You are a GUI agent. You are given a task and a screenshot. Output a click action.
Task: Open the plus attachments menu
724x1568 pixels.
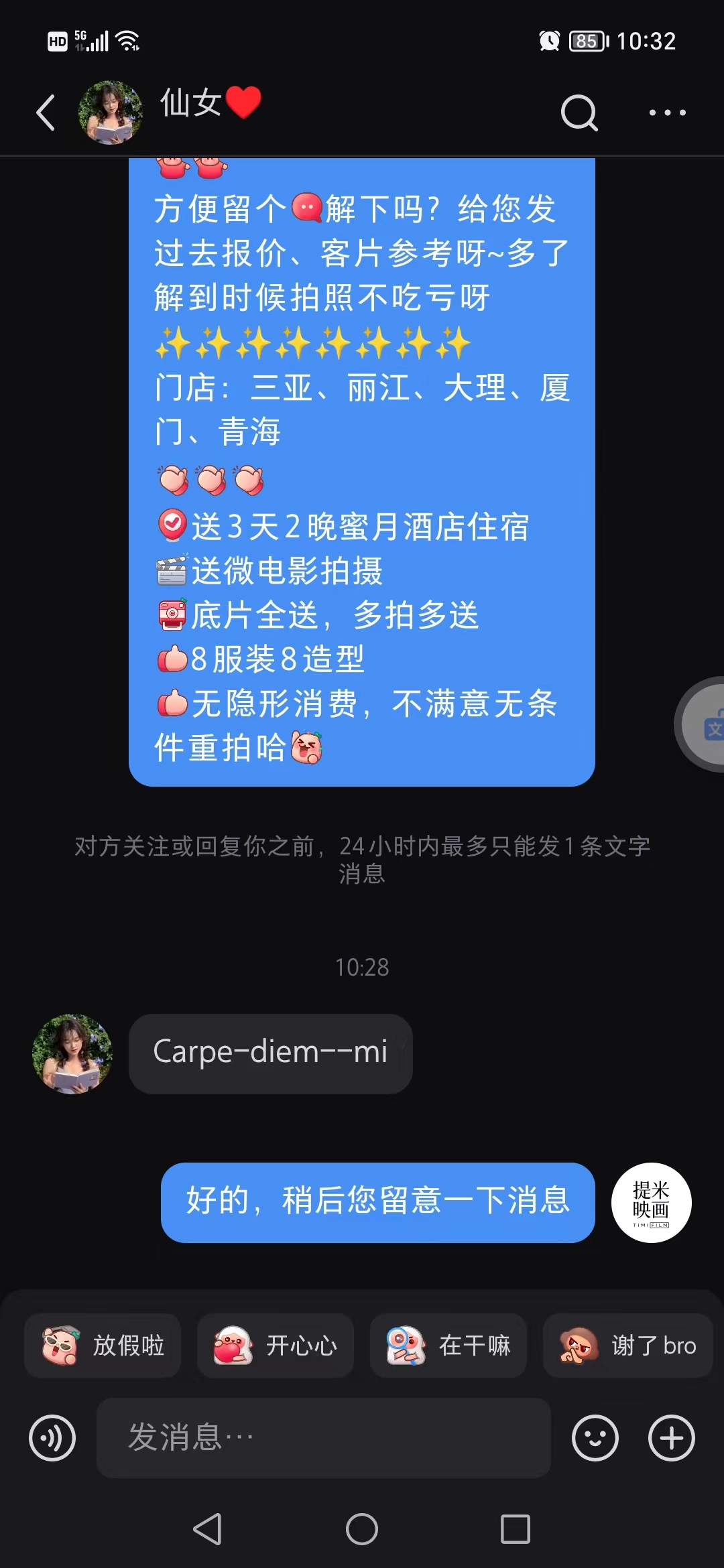[x=672, y=1438]
